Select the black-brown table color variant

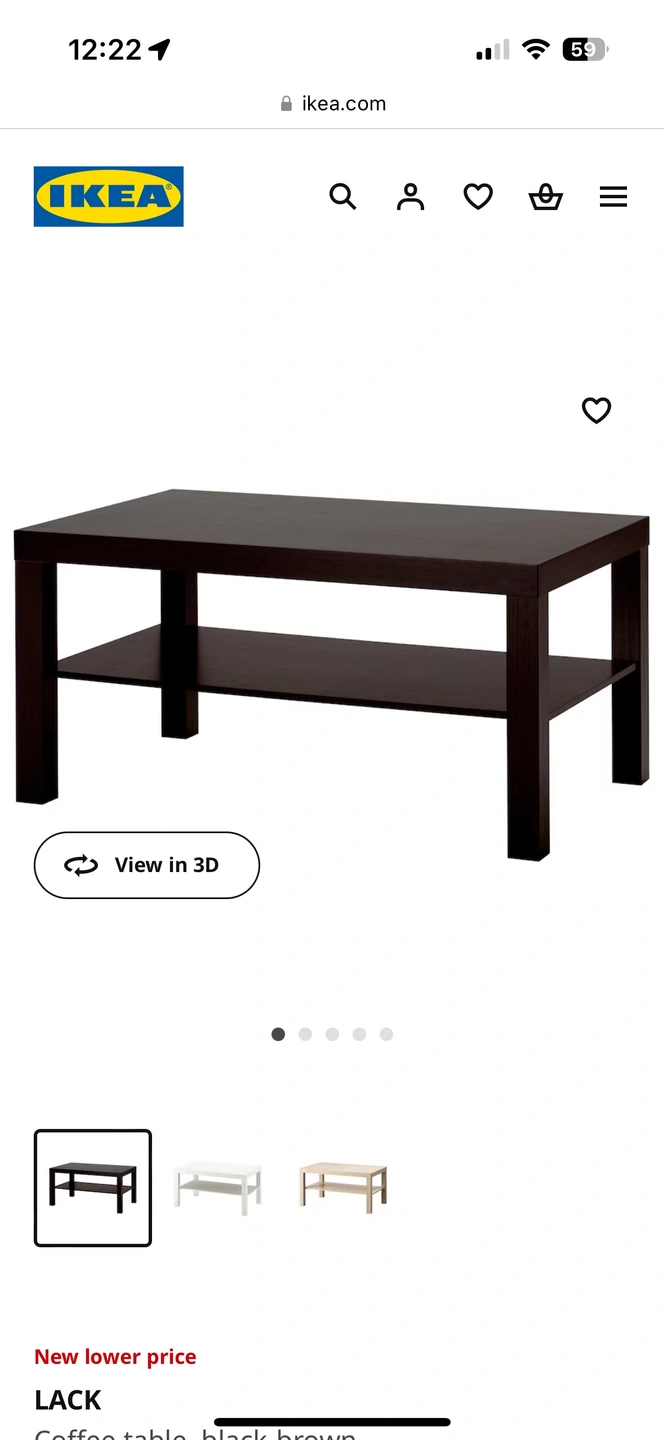click(93, 1188)
